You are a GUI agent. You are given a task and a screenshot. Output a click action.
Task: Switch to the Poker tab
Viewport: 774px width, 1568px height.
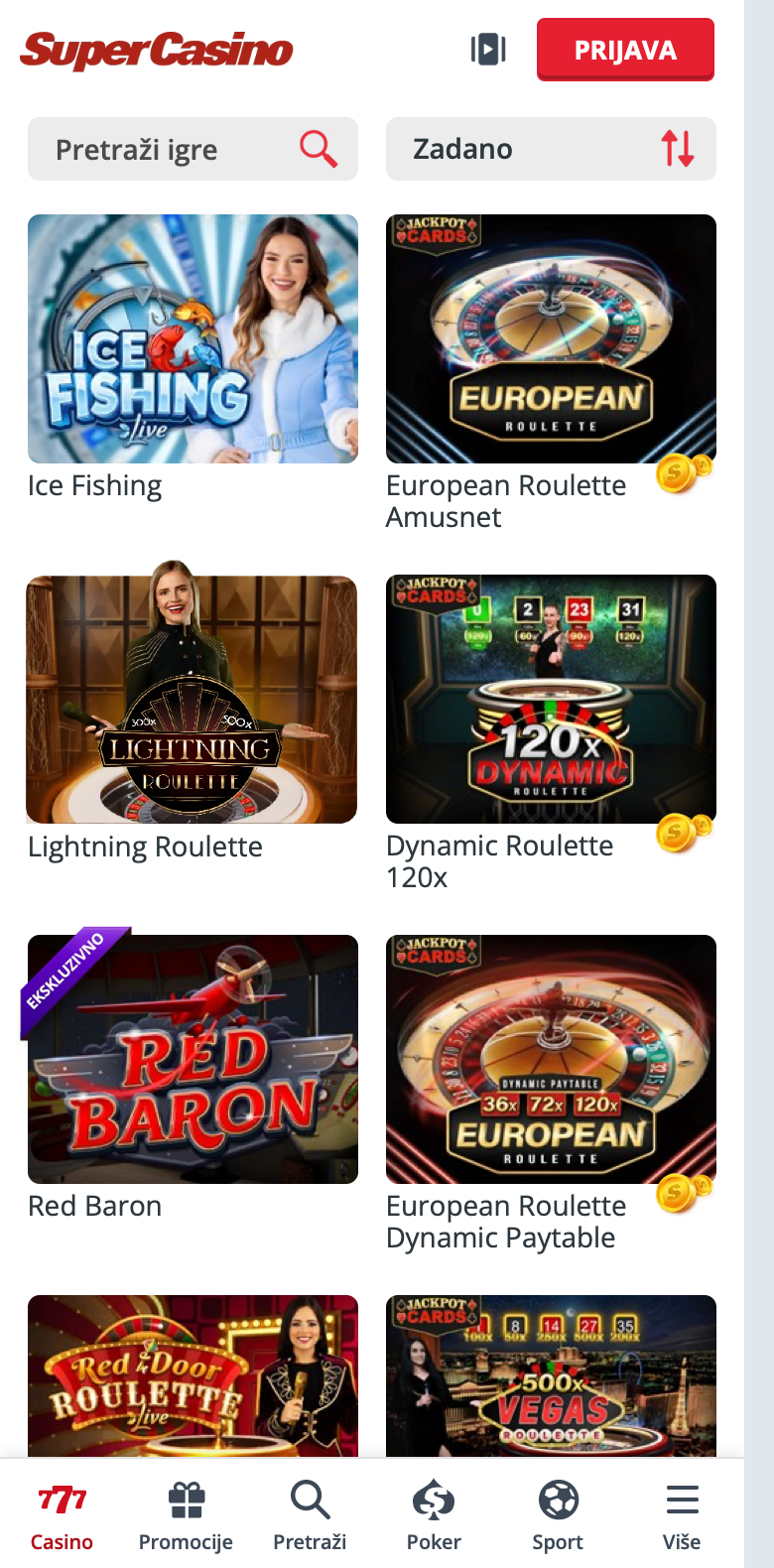click(434, 1515)
